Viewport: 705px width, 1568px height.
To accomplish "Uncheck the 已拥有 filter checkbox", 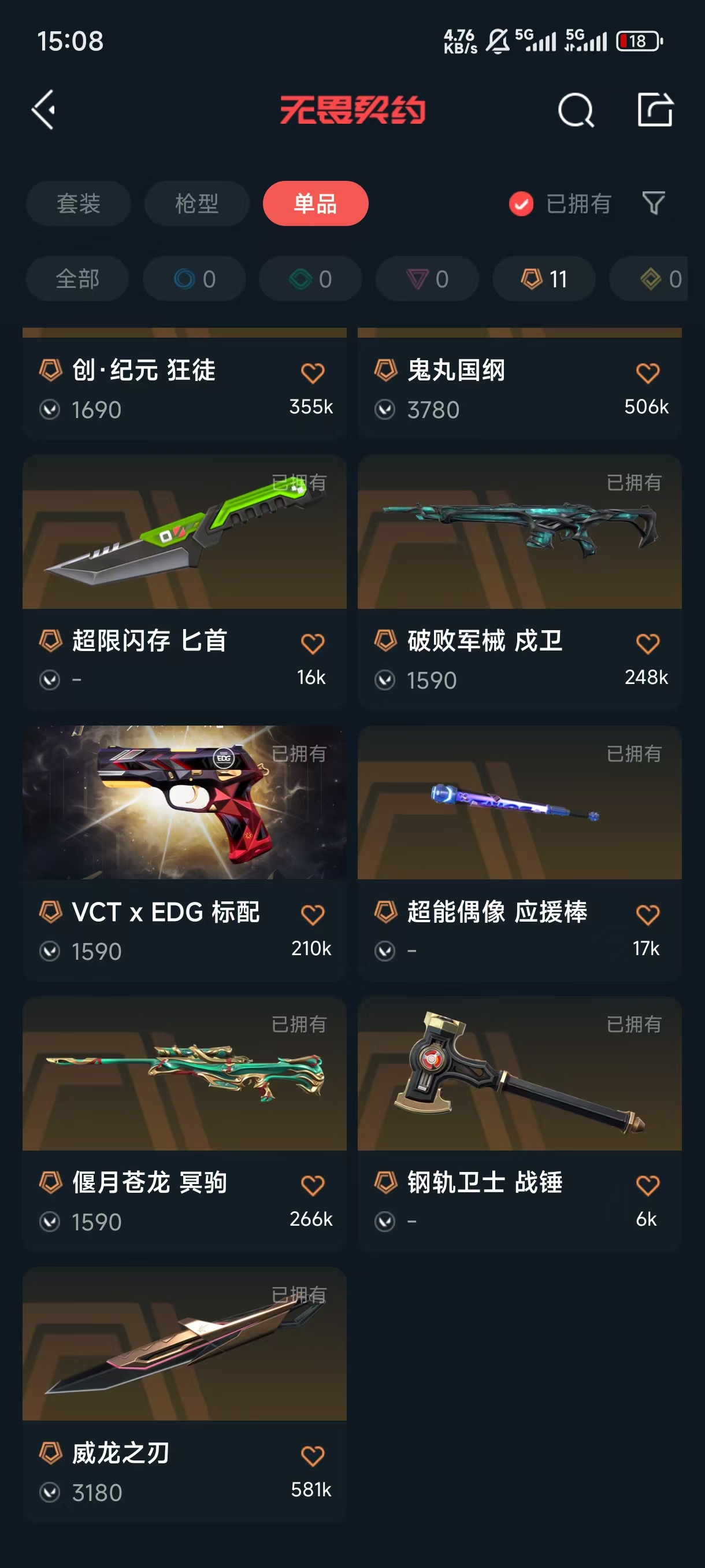I will 521,204.
